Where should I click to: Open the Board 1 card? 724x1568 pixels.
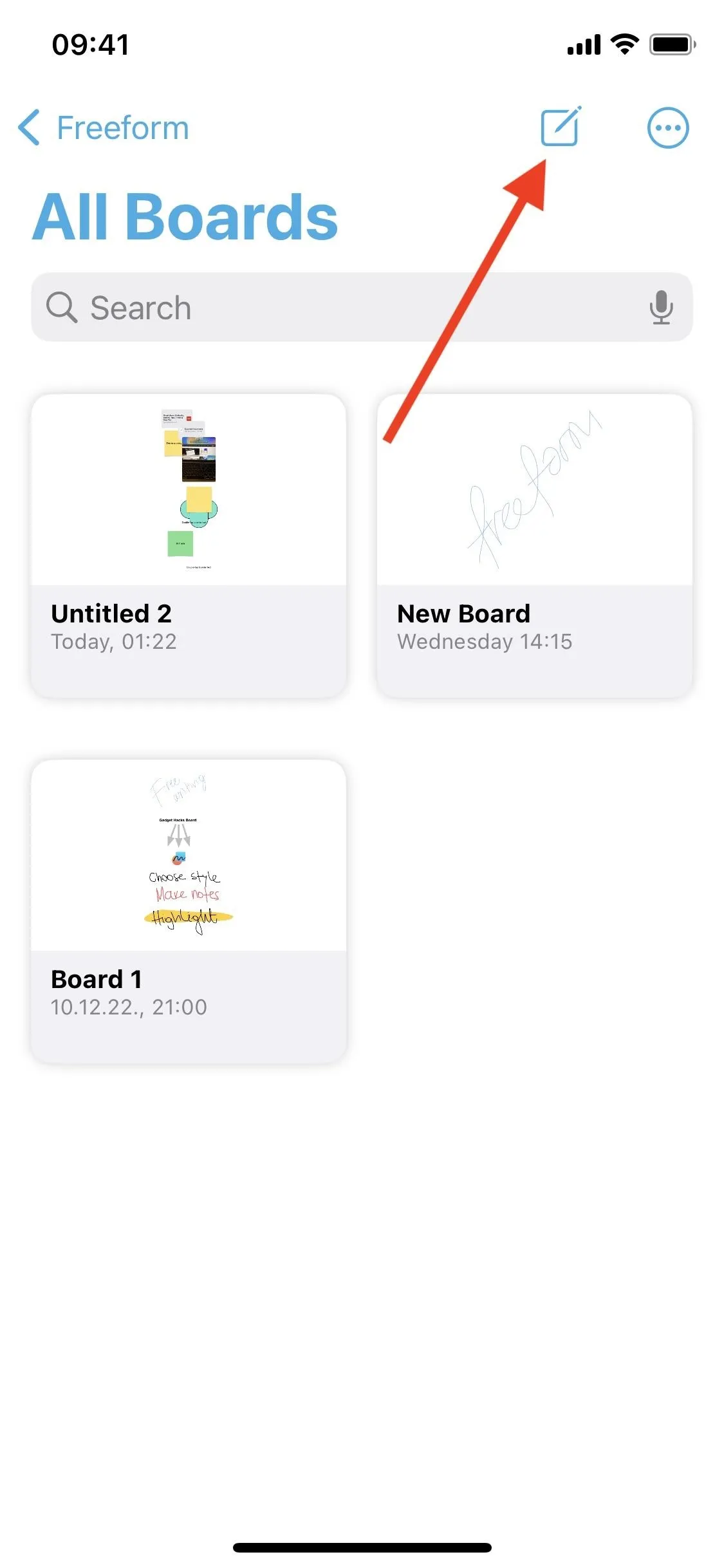click(x=189, y=911)
